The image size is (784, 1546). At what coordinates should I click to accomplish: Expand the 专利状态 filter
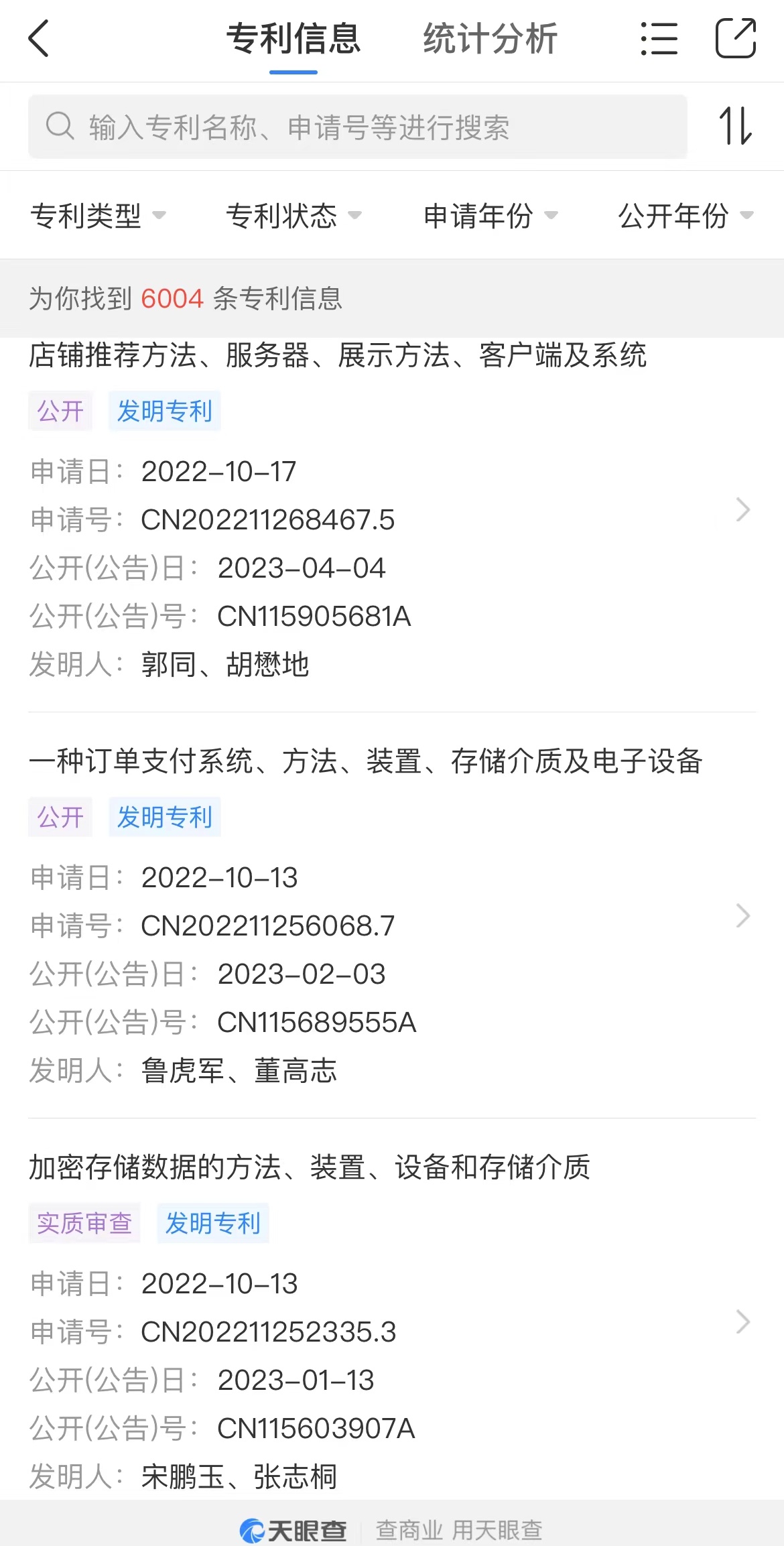pyautogui.click(x=293, y=215)
